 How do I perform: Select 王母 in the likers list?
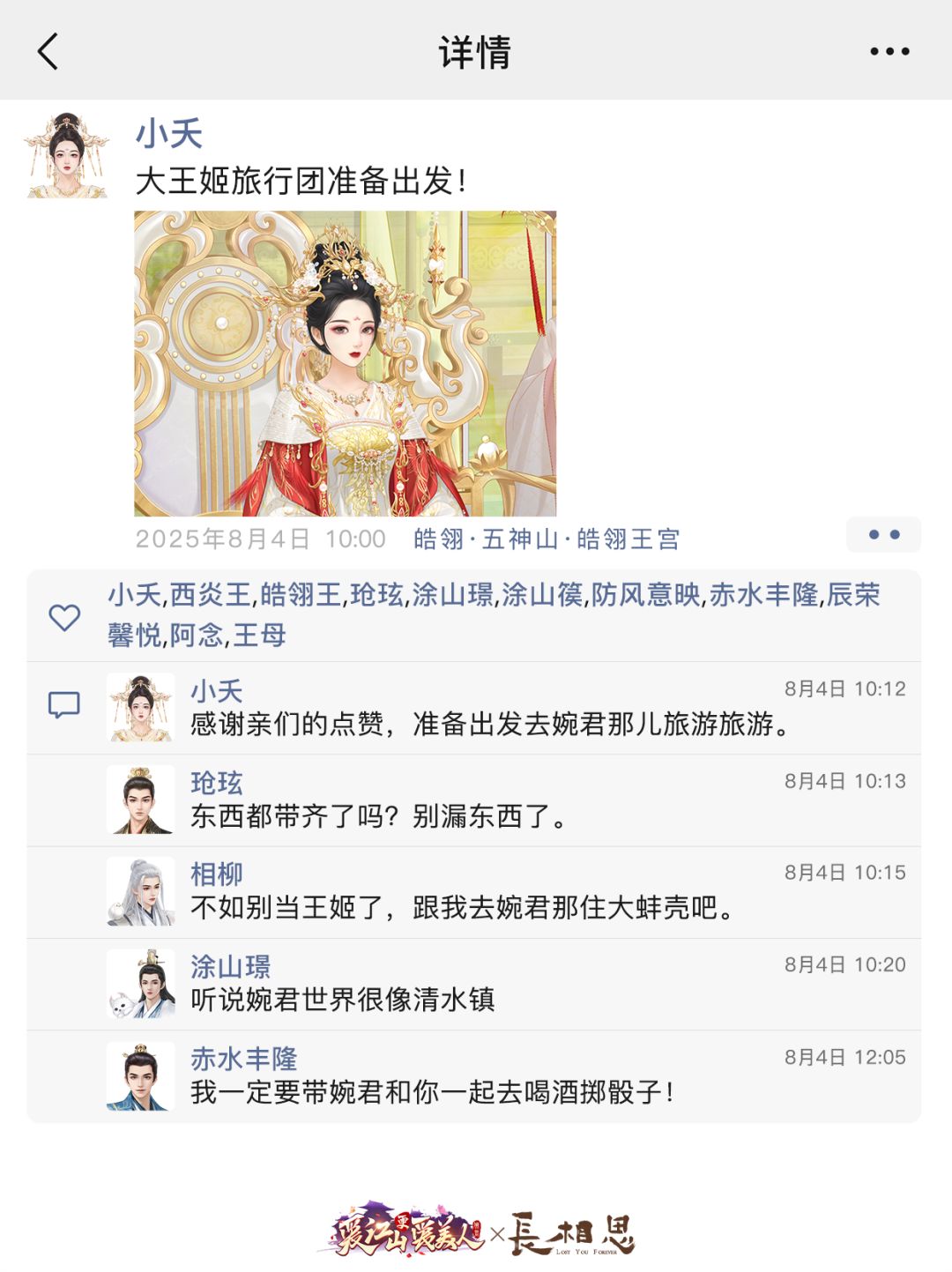(259, 635)
